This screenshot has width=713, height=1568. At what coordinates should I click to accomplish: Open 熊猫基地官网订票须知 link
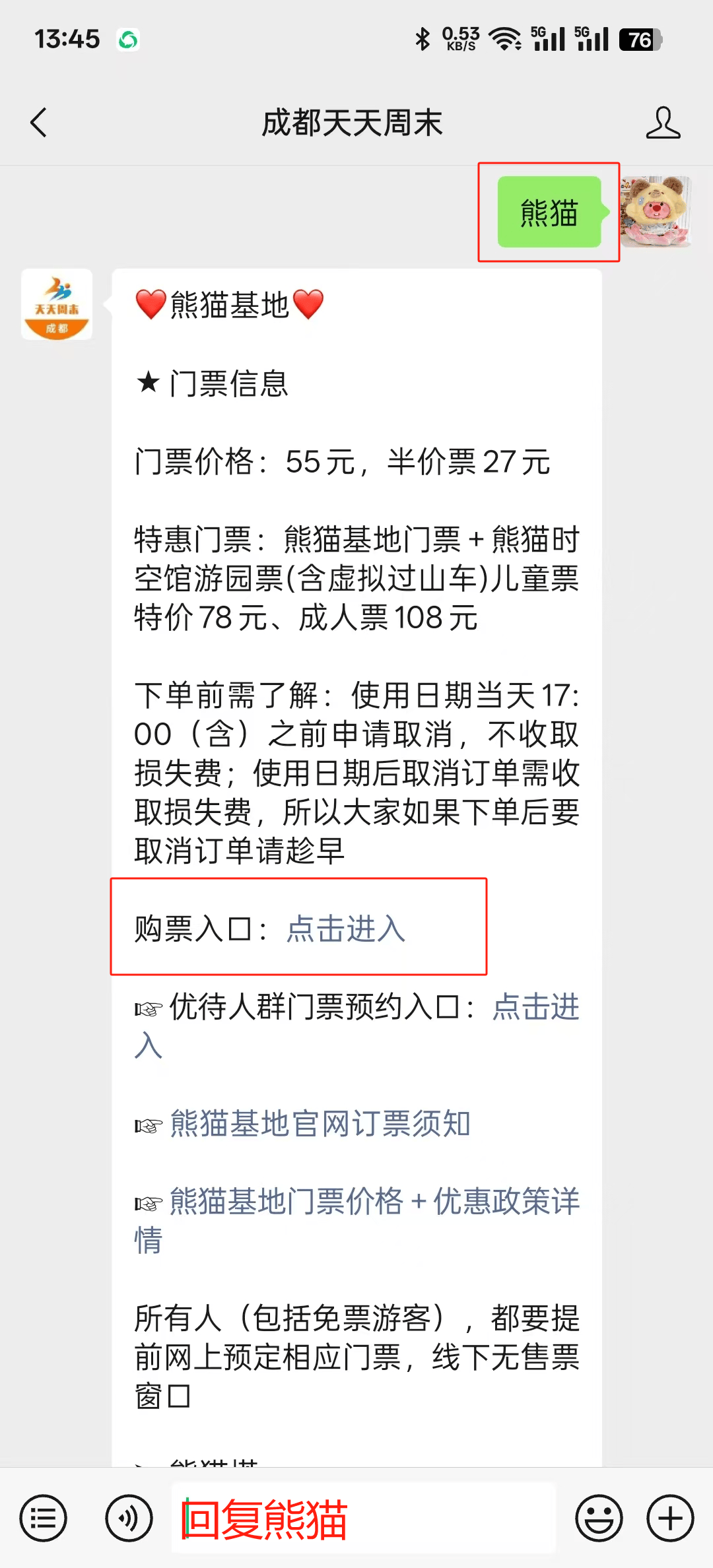click(x=320, y=1124)
